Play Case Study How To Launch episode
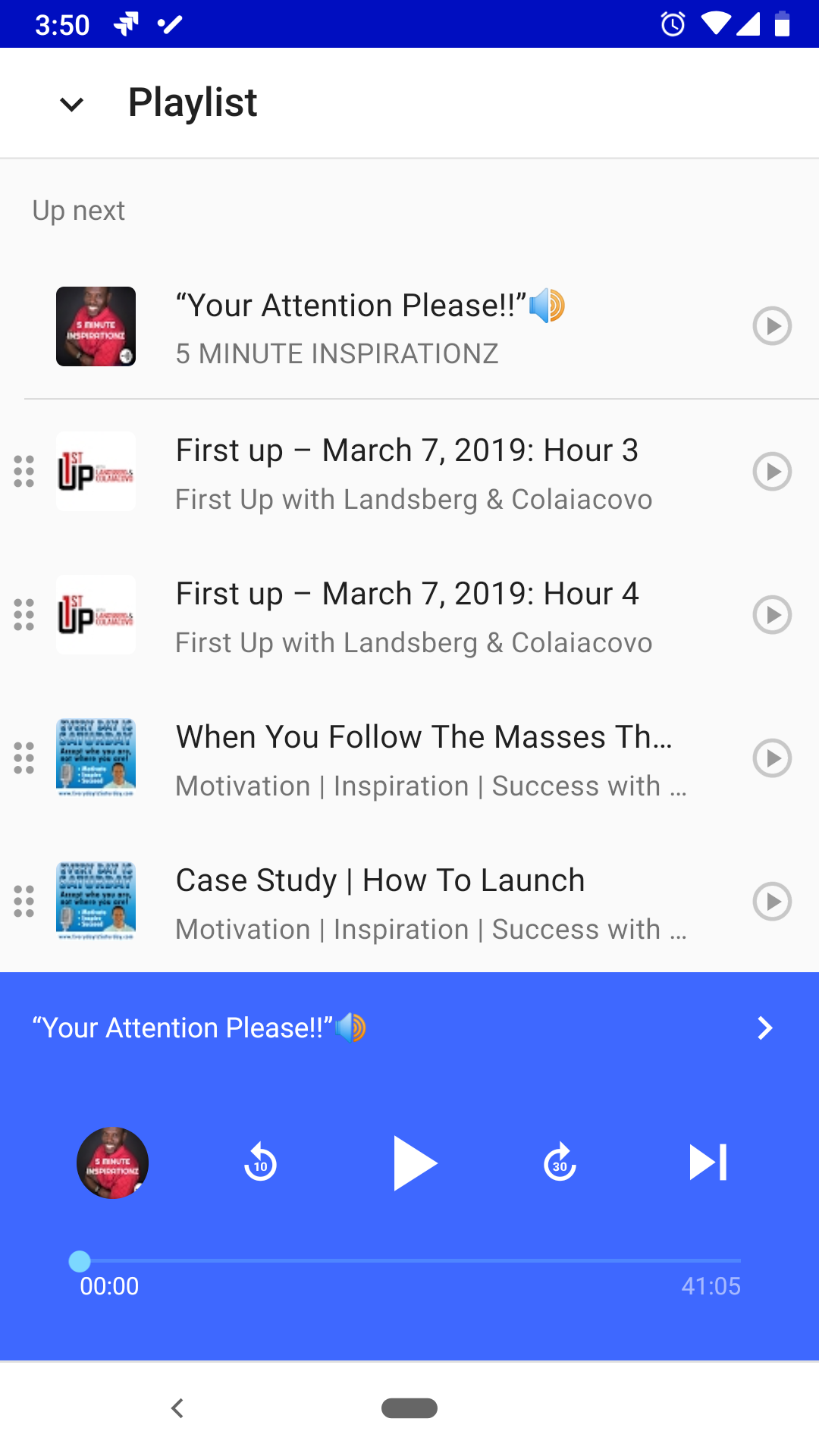Screen dimensions: 819x1456 (772, 901)
